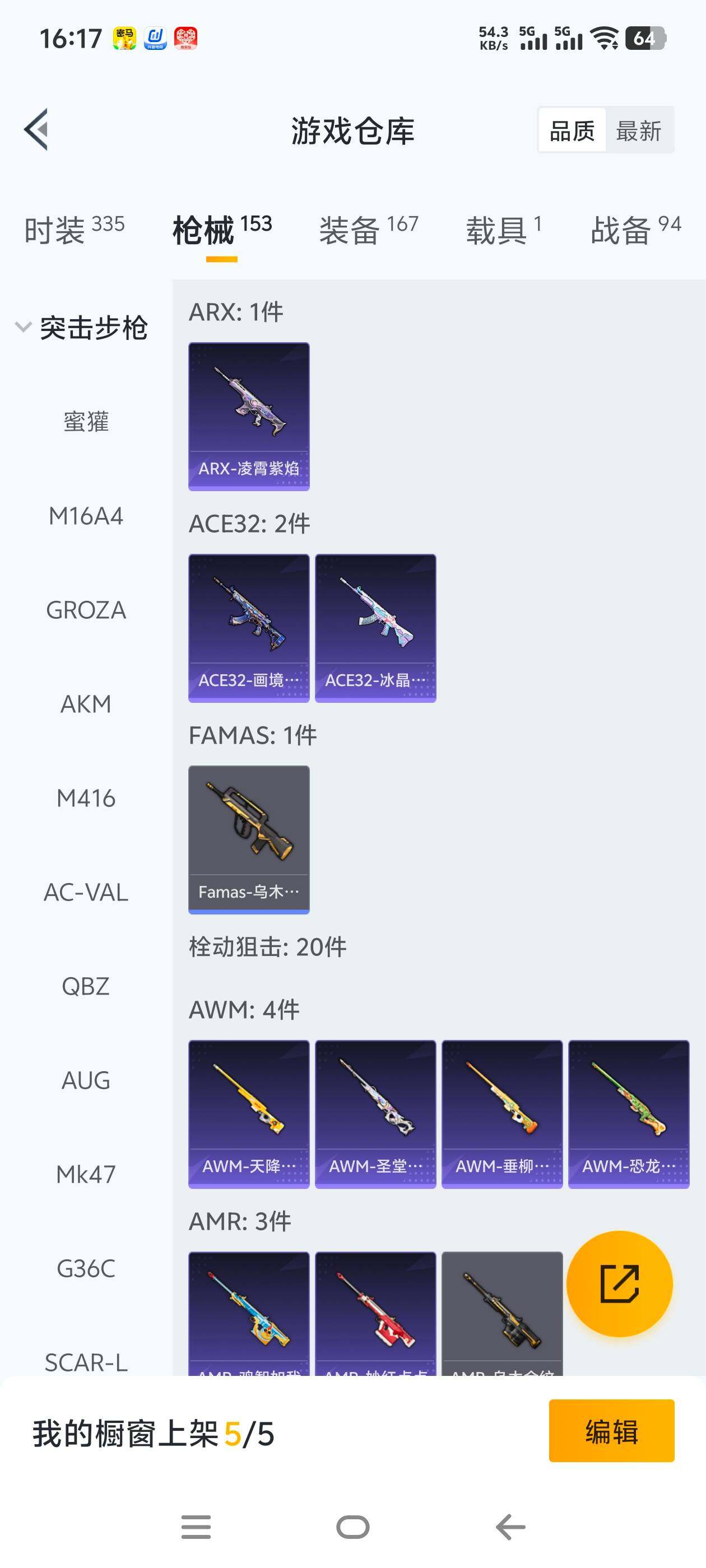
Task: Select the AKM category in the list
Action: point(85,704)
